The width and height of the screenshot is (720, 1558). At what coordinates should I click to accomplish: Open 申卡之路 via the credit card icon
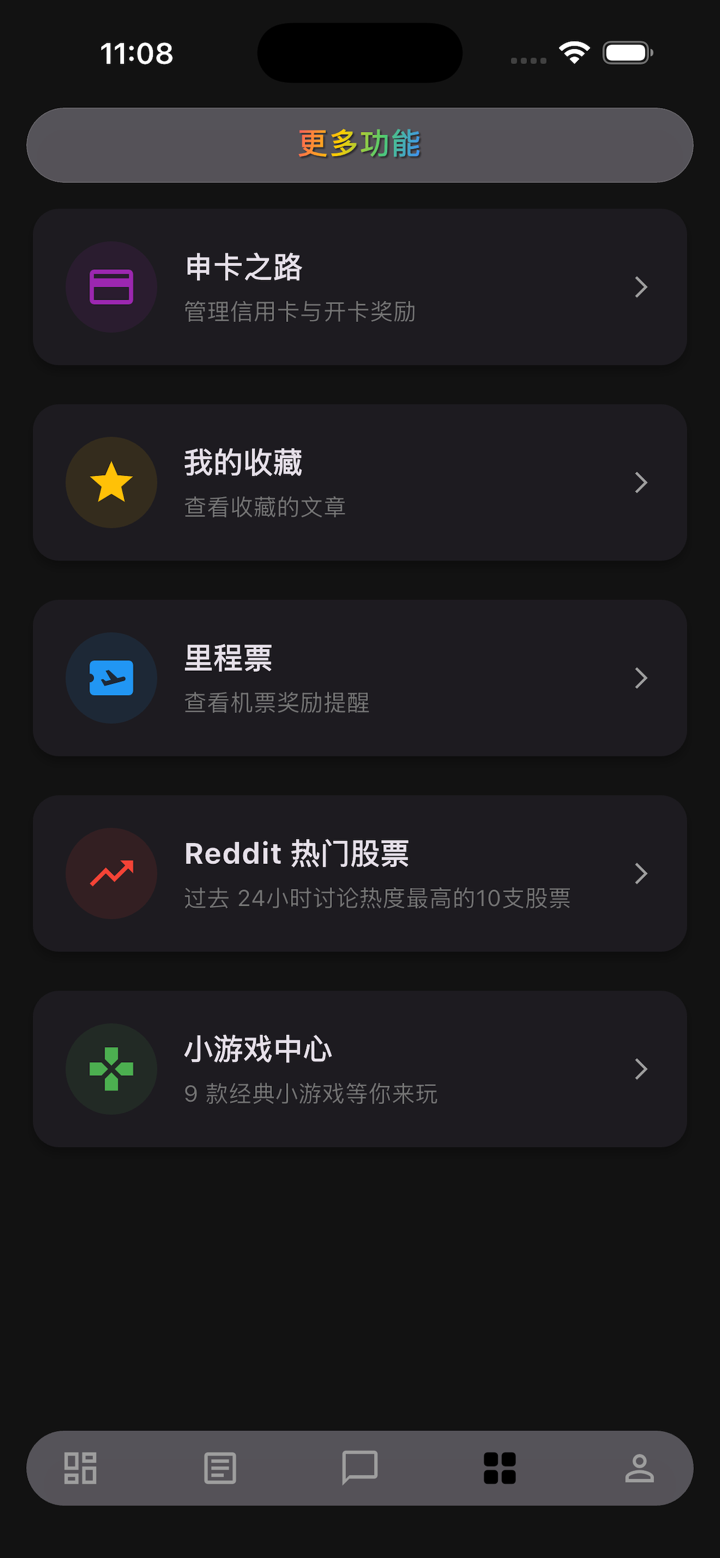tap(111, 287)
